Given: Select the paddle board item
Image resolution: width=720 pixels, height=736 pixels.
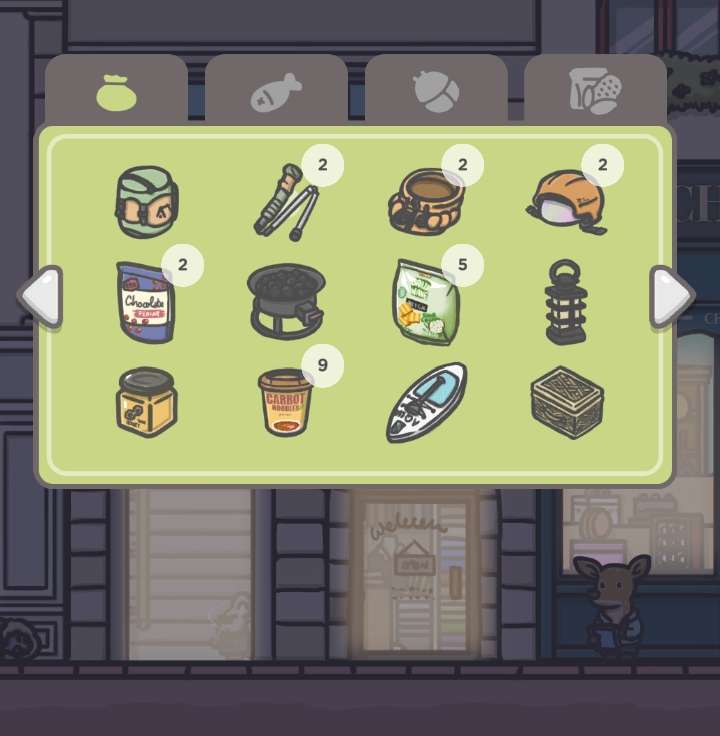Looking at the screenshot, I should pyautogui.click(x=426, y=402).
